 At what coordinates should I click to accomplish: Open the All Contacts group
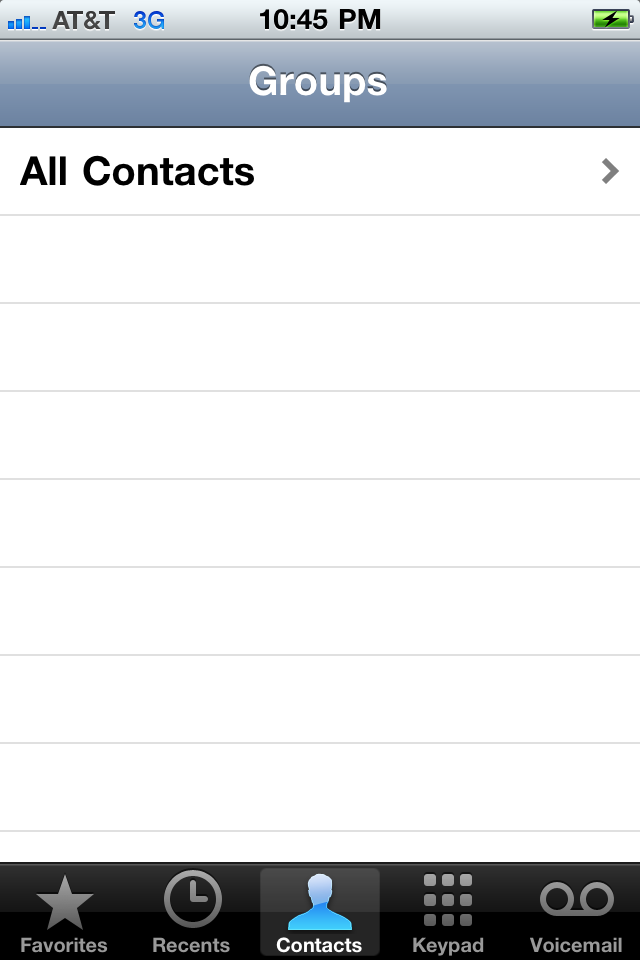pos(320,172)
